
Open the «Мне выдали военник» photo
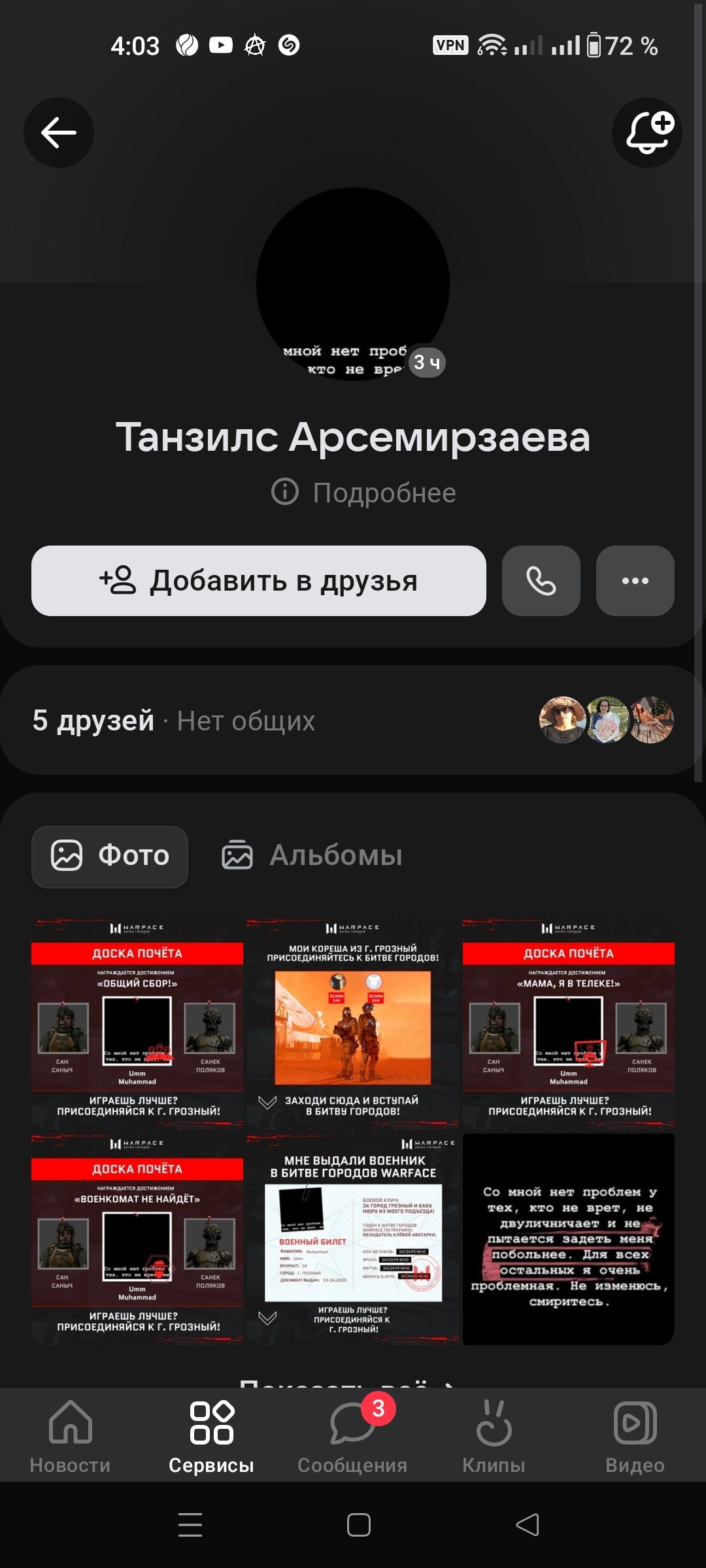[353, 1238]
